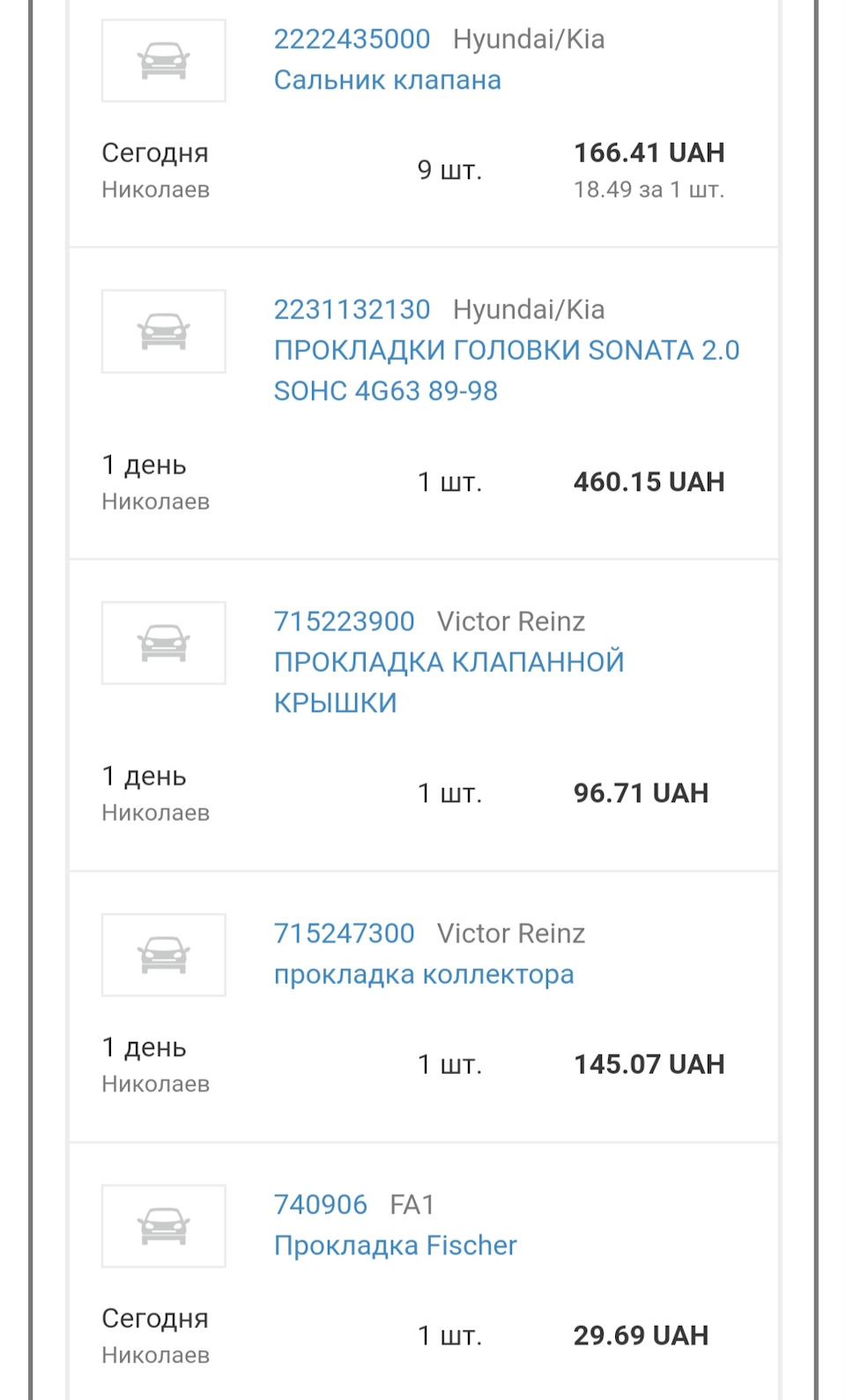This screenshot has height=1400, width=846.
Task: Click the car image icon for прокладка коллектора
Action: pos(163,955)
